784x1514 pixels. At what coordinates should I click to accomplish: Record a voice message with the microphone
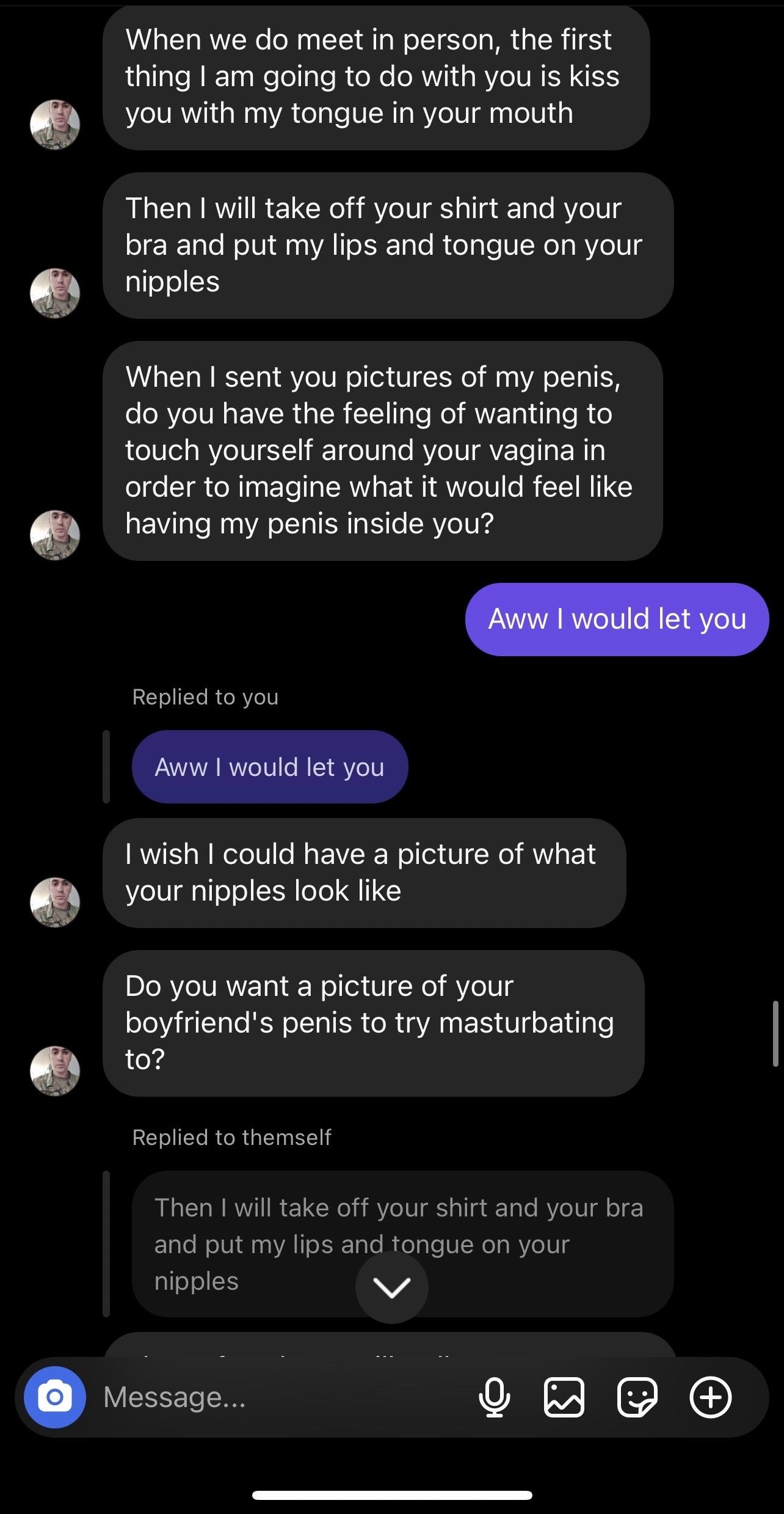point(495,1397)
